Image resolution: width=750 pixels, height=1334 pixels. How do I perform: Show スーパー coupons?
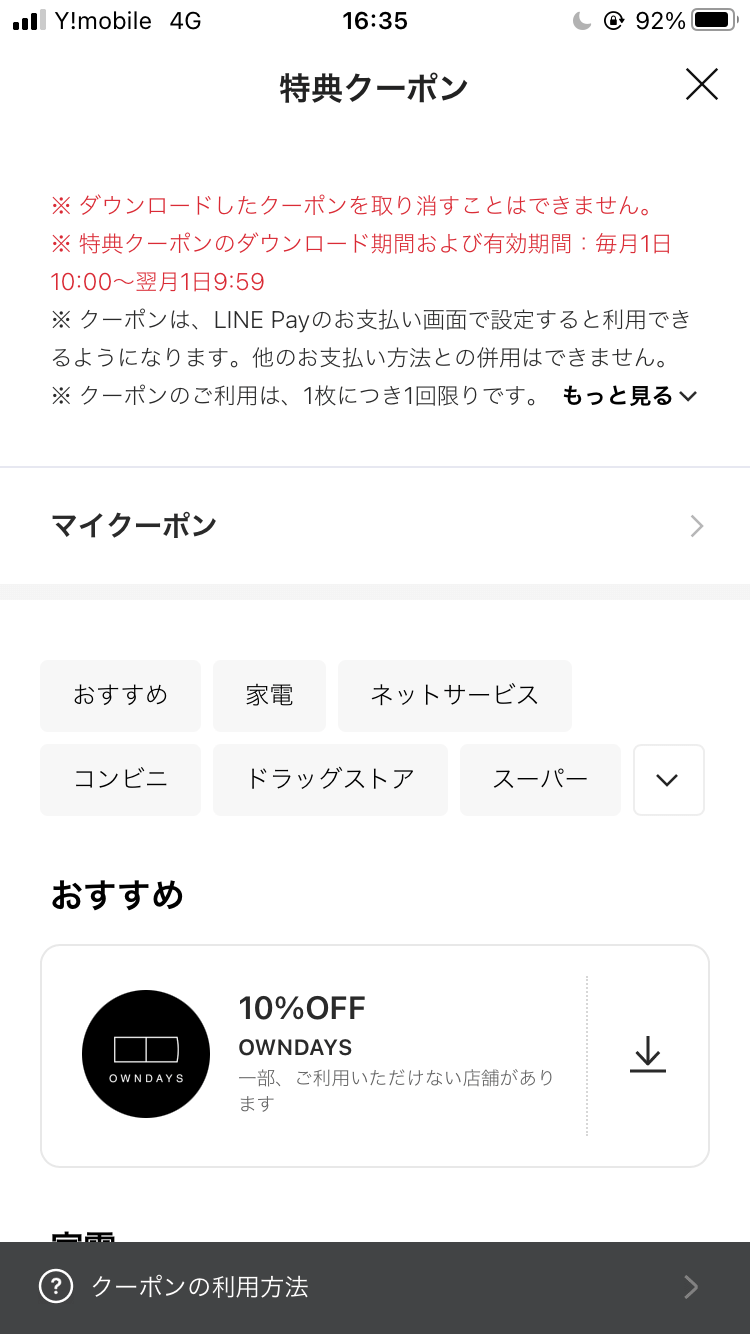(x=540, y=779)
